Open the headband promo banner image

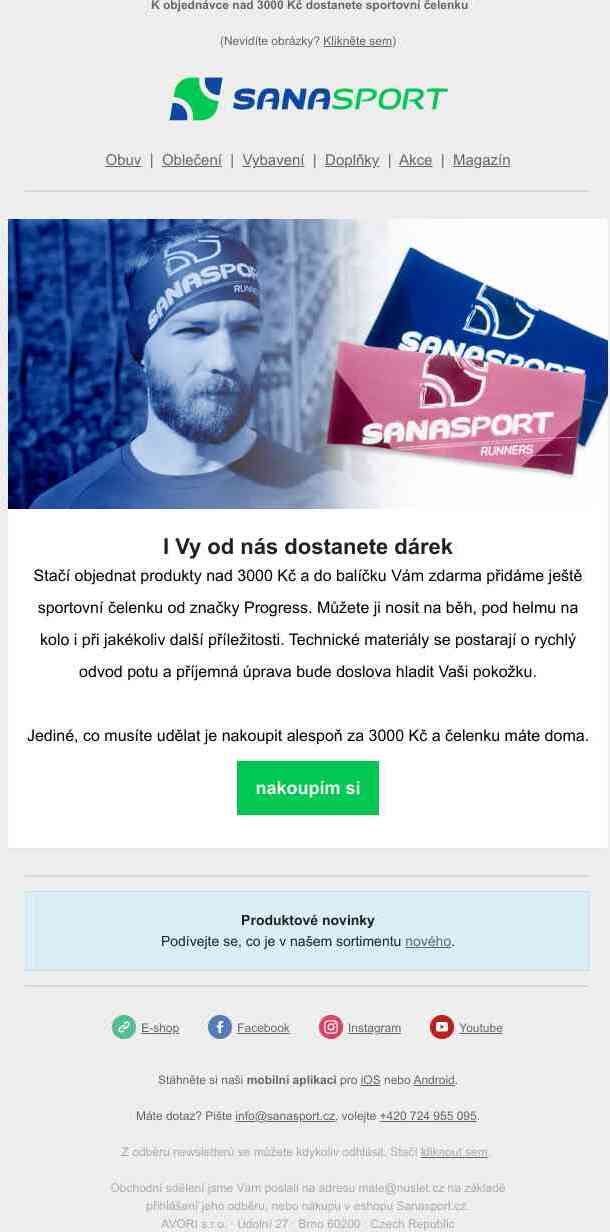coord(307,364)
